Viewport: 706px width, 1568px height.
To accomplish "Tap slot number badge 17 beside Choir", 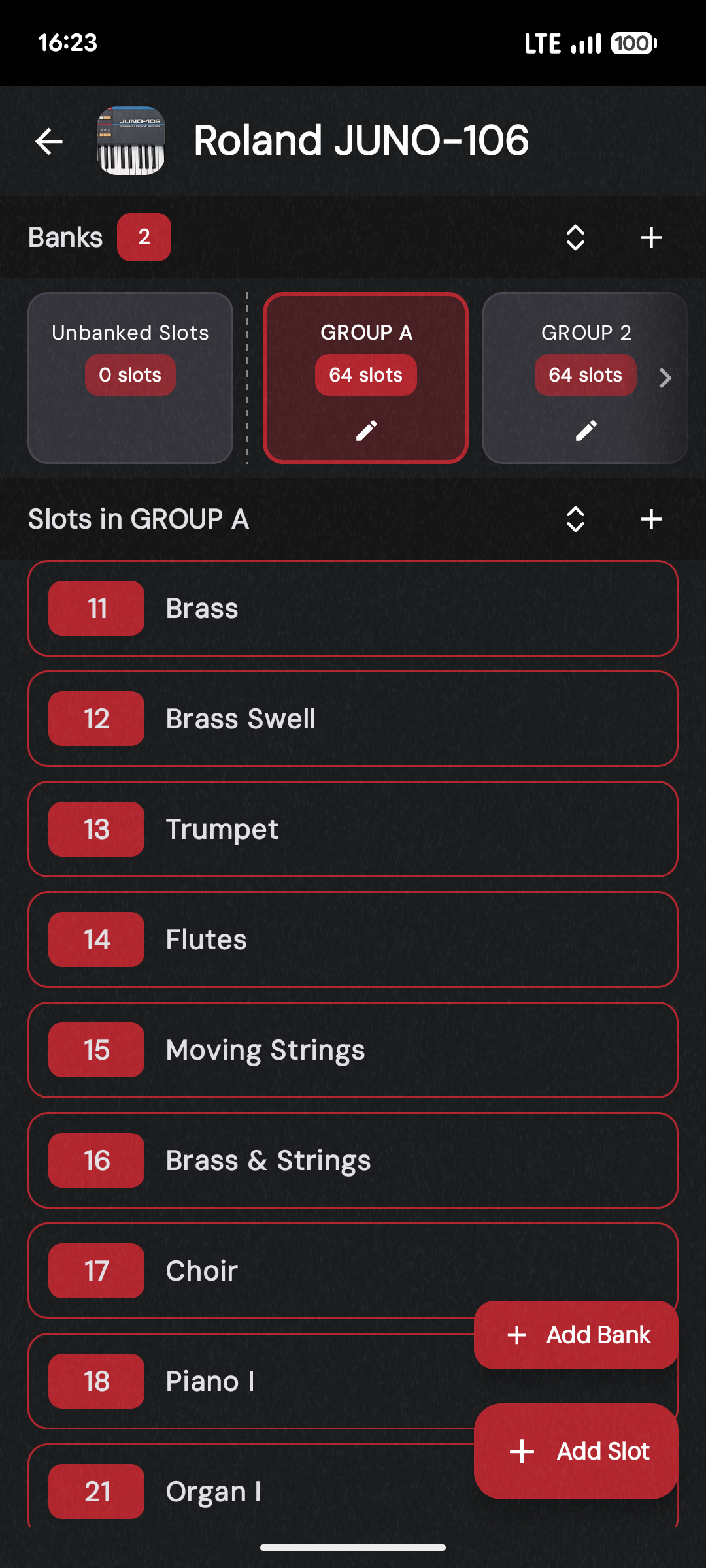I will (95, 1270).
